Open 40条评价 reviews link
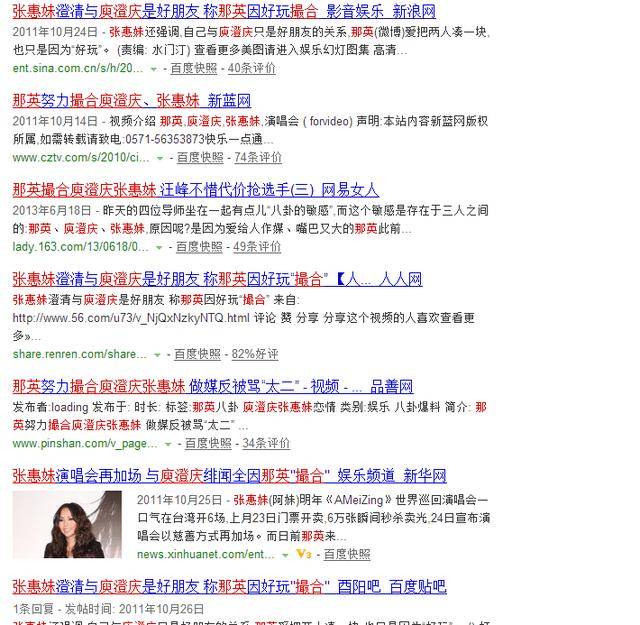The image size is (640, 625). click(252, 68)
